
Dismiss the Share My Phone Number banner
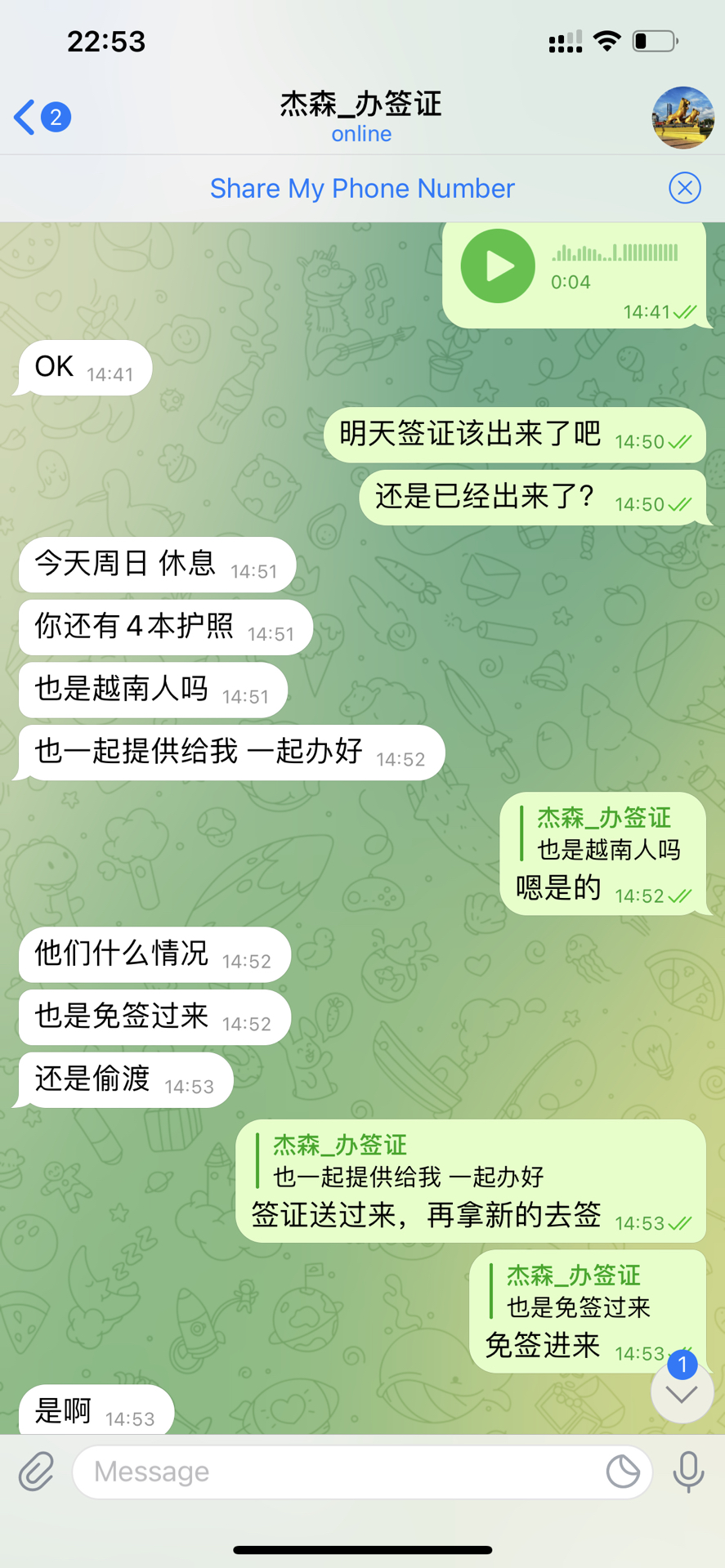[684, 189]
